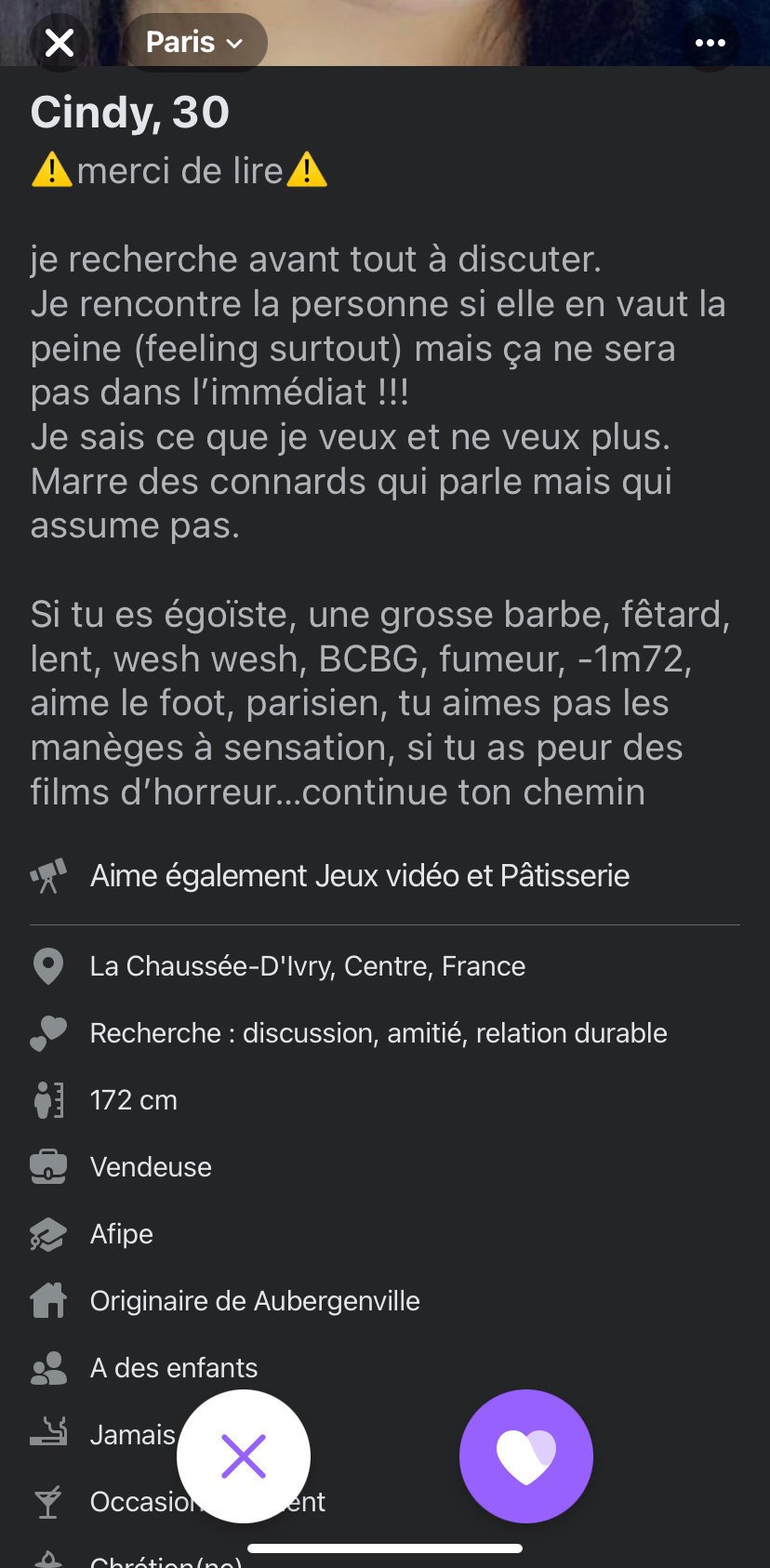Close Cindy's profile view
This screenshot has height=1568, width=770.
tap(60, 43)
